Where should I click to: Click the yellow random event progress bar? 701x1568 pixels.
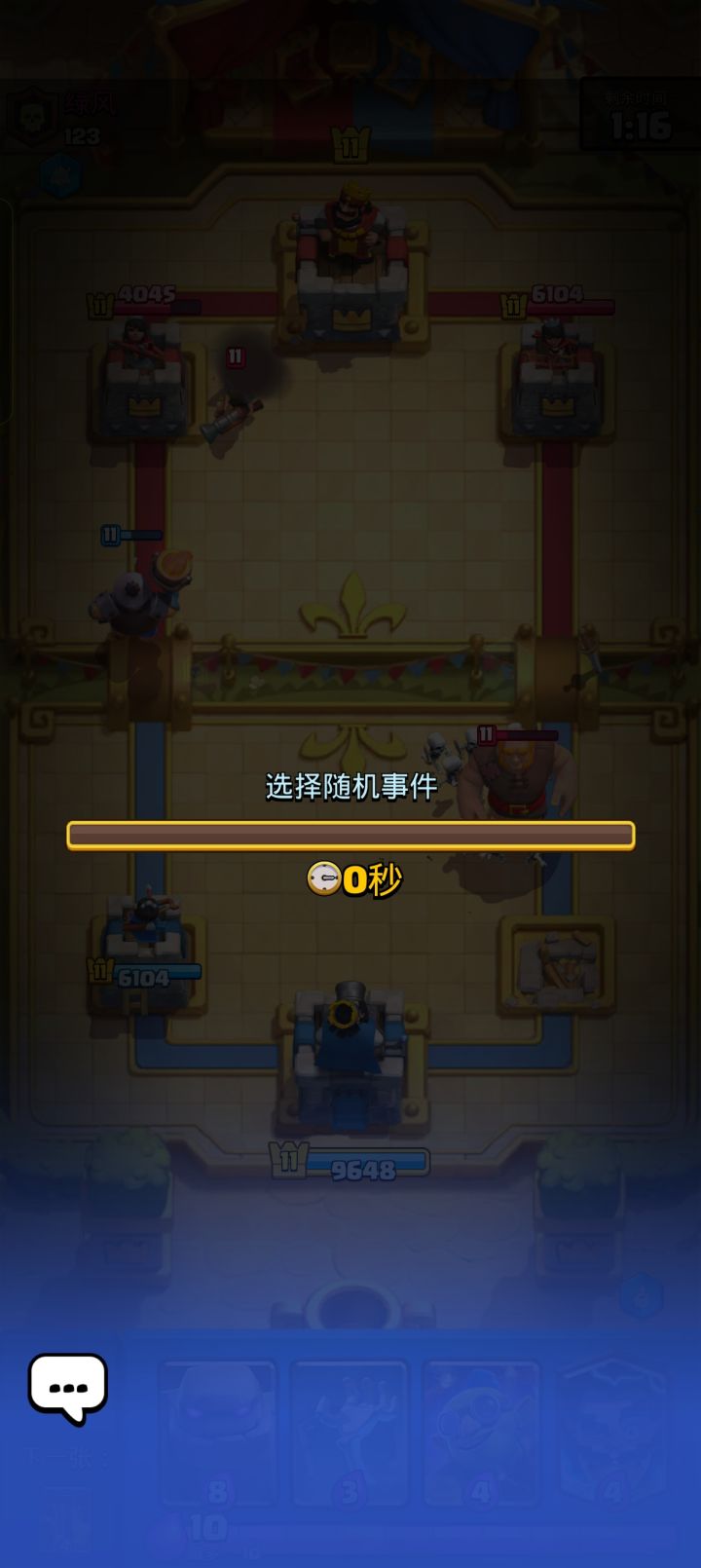349,836
